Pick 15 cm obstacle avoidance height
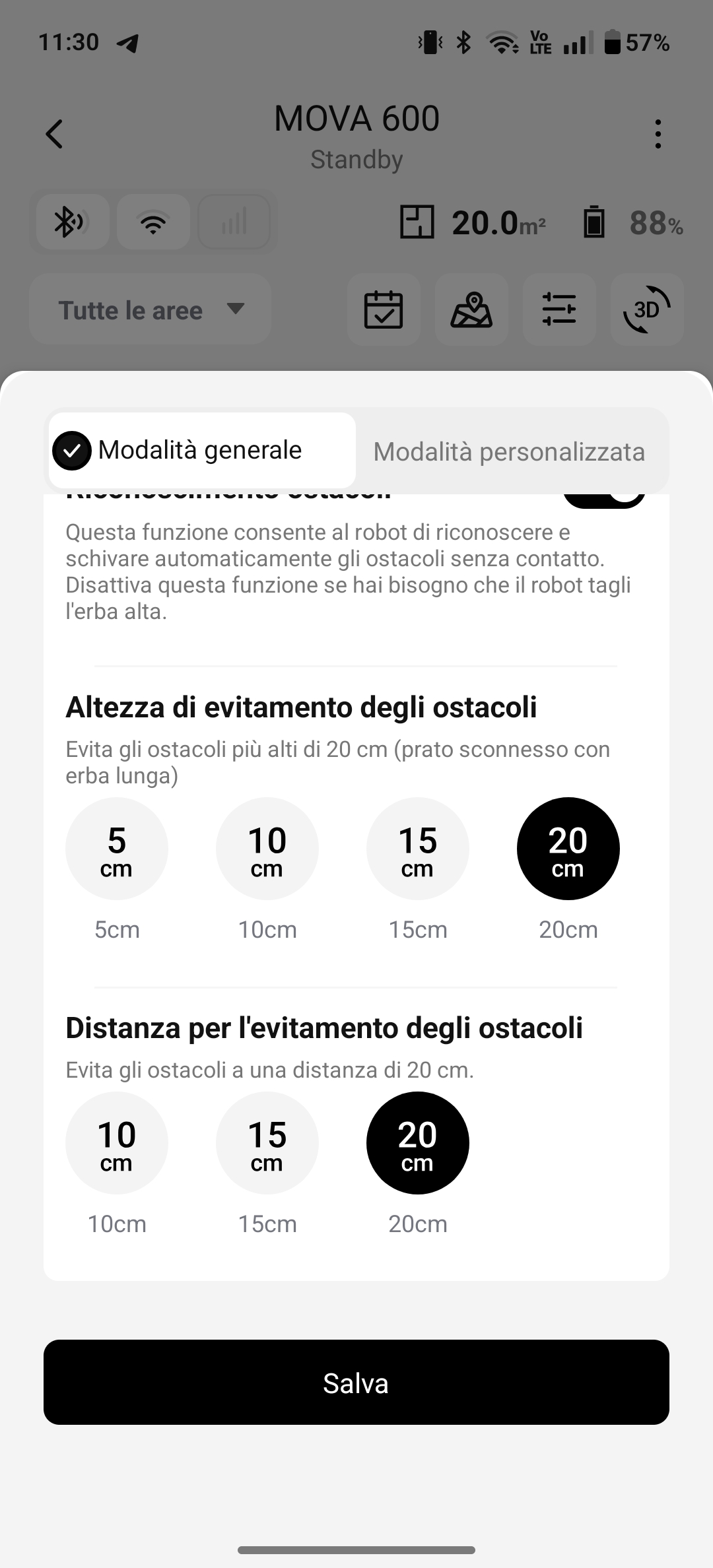The image size is (713, 1568). [x=418, y=849]
